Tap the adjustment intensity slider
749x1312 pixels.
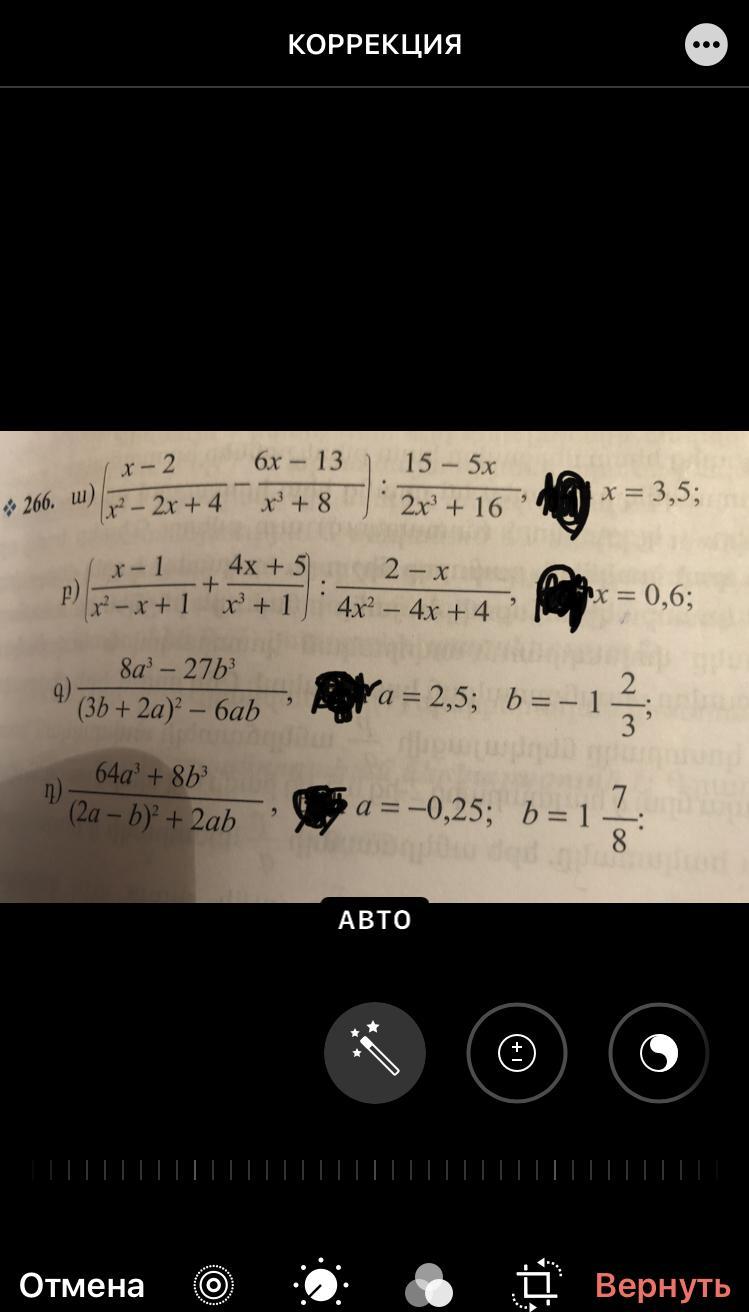[x=375, y=1170]
